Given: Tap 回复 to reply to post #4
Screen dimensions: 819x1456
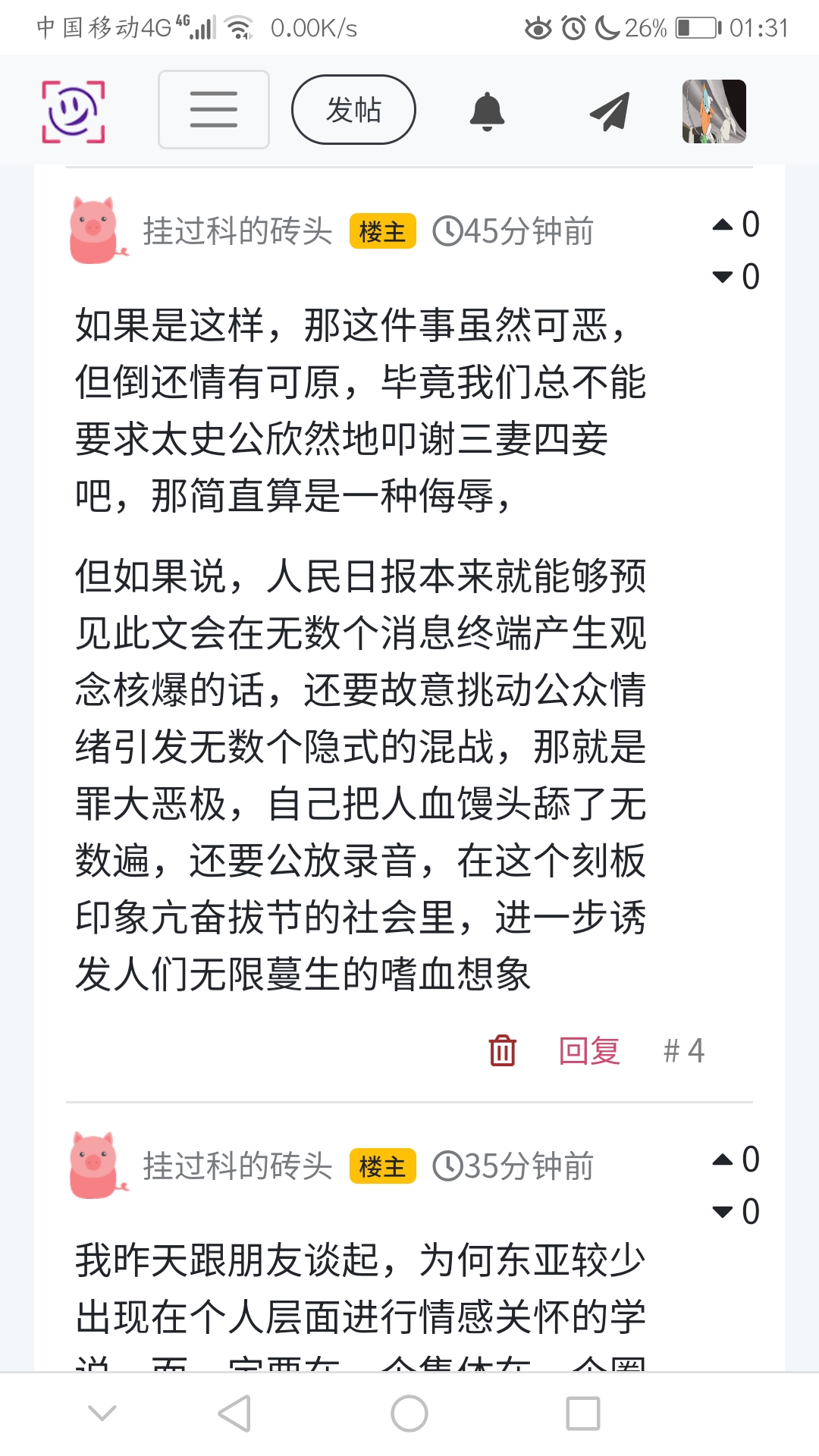Looking at the screenshot, I should click(589, 1051).
